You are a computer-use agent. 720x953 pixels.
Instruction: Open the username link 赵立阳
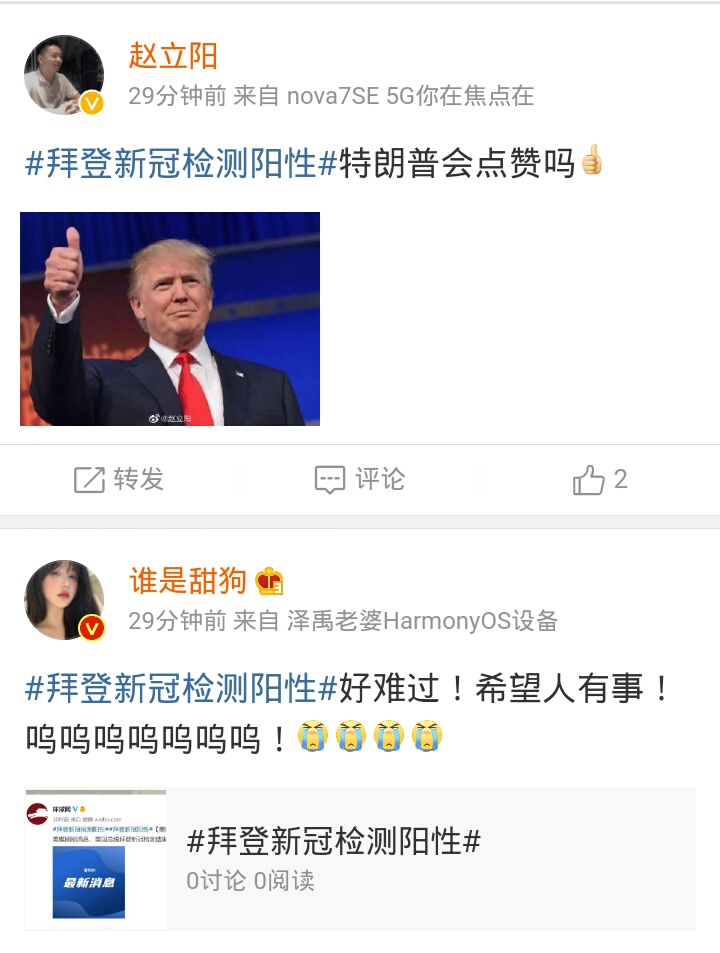point(173,56)
